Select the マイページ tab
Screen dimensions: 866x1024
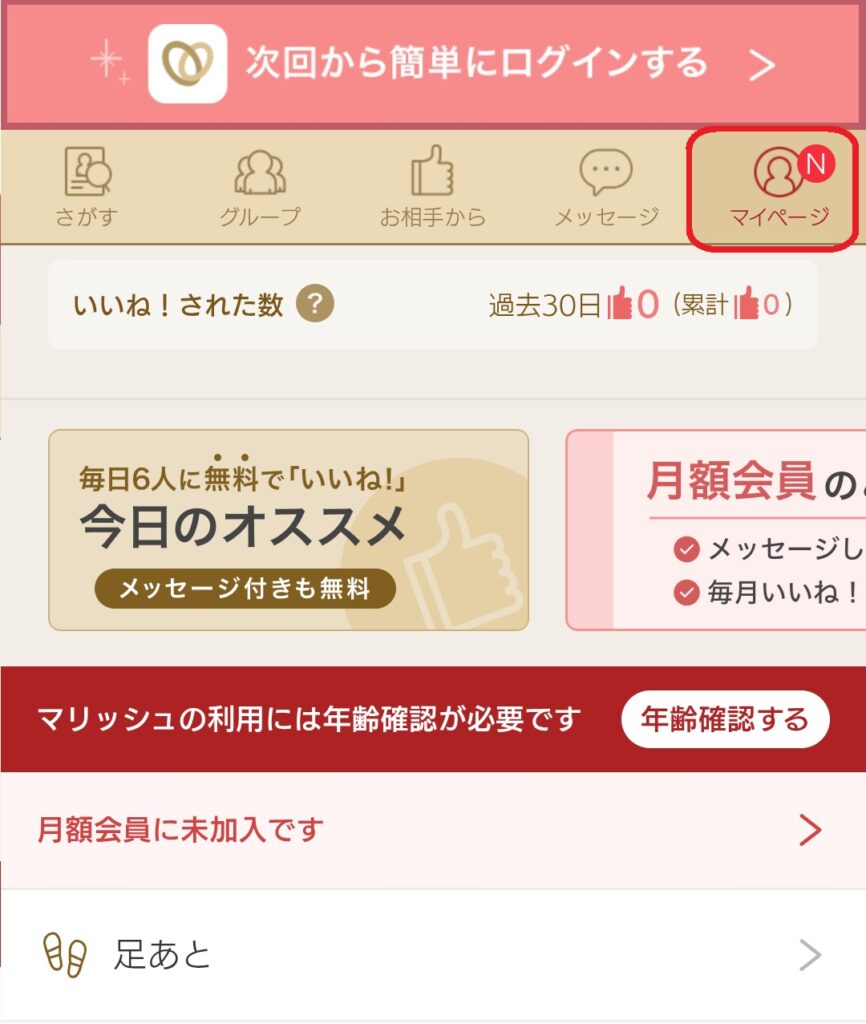778,188
